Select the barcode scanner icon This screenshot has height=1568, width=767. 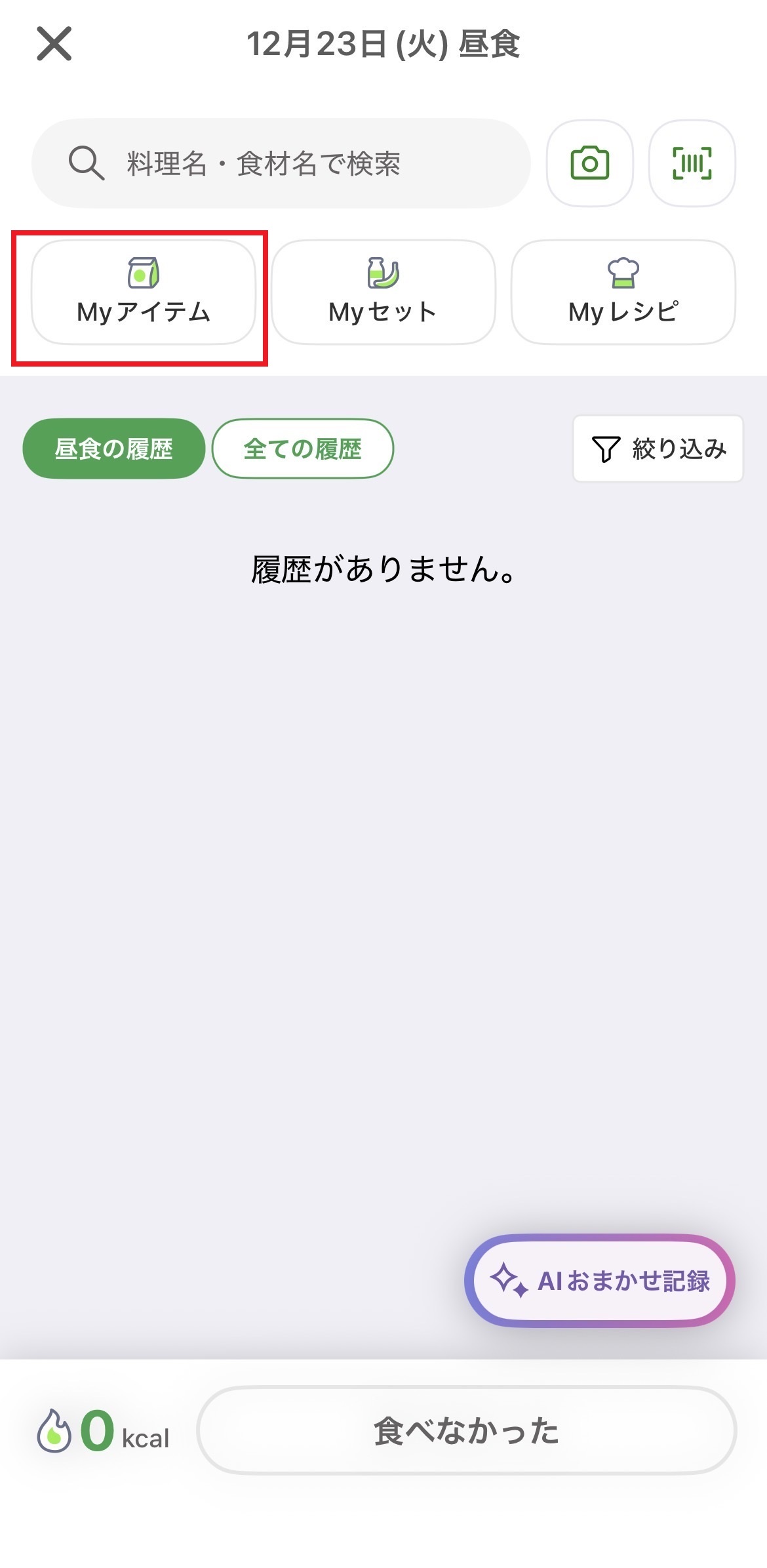click(x=693, y=163)
